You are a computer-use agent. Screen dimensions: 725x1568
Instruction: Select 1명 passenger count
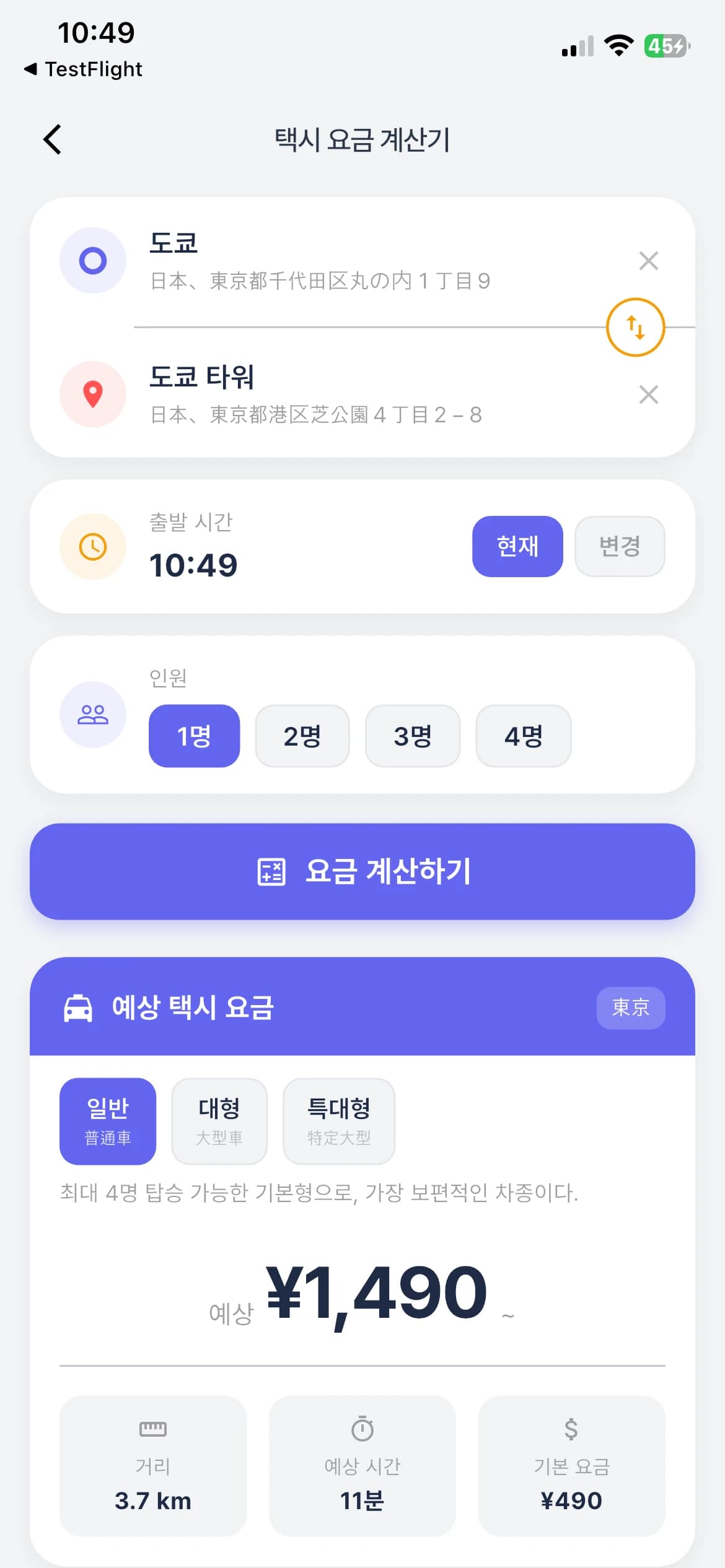[194, 736]
